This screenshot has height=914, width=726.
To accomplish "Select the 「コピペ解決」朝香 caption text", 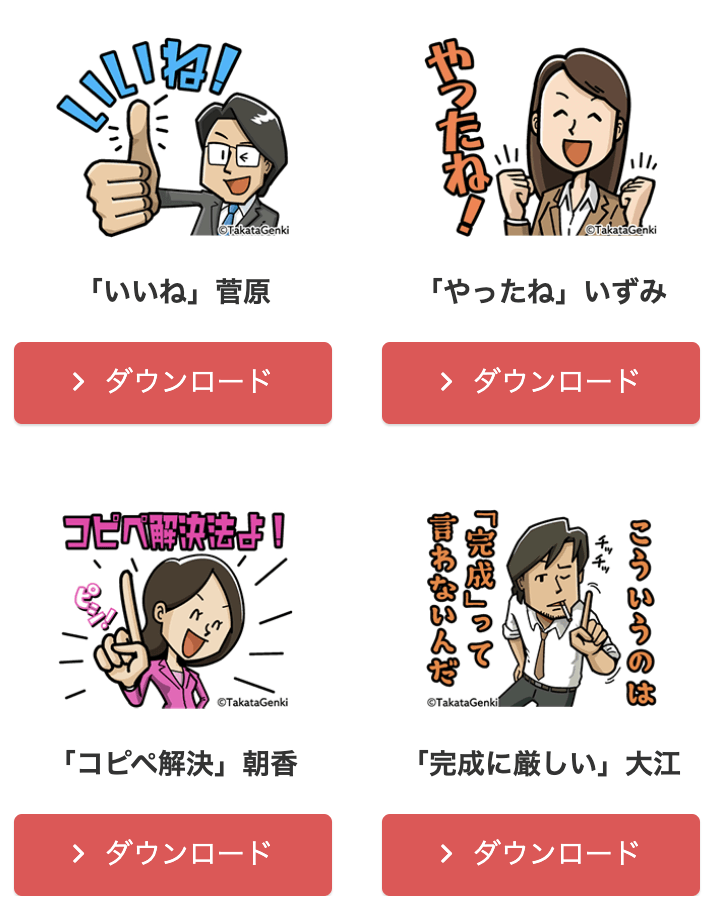I will [x=172, y=762].
